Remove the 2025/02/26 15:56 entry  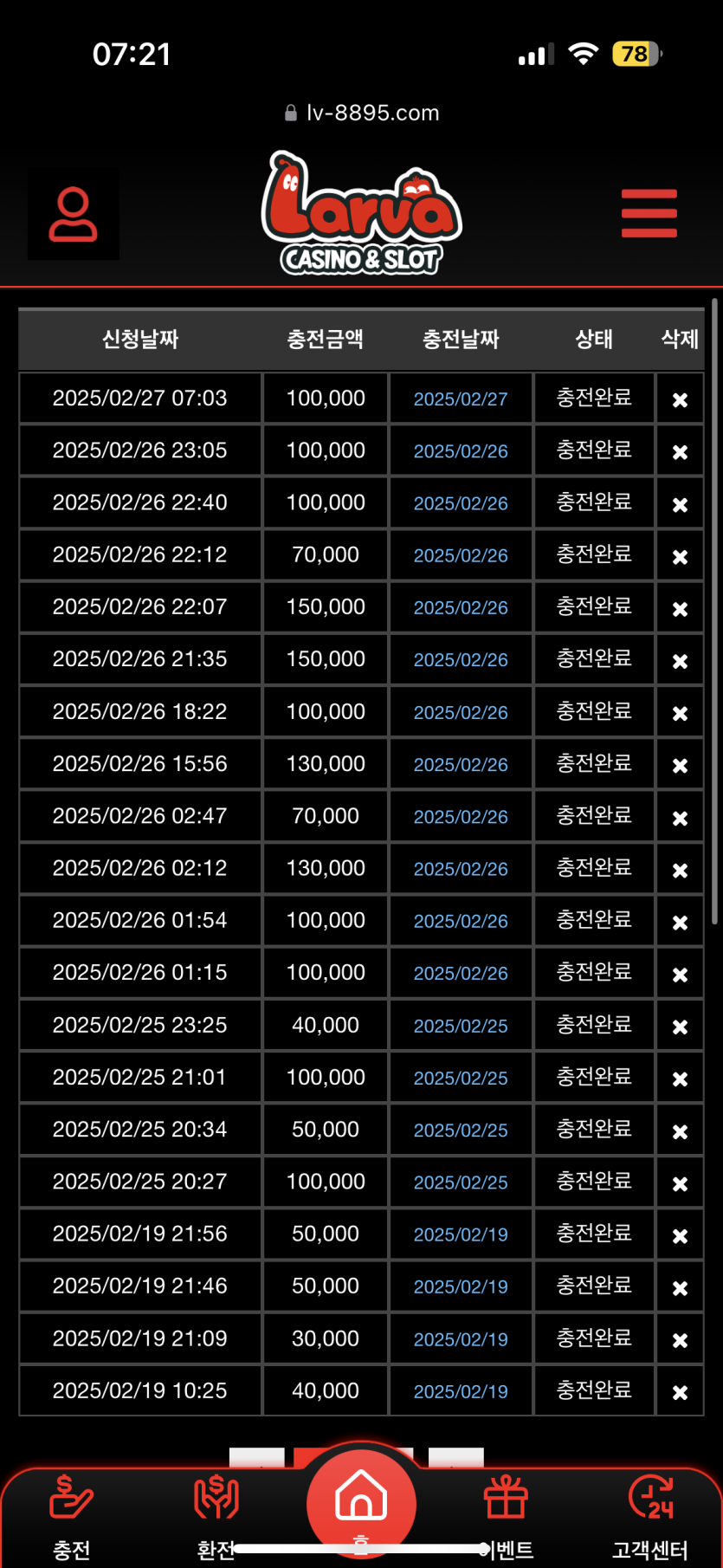[x=680, y=766]
